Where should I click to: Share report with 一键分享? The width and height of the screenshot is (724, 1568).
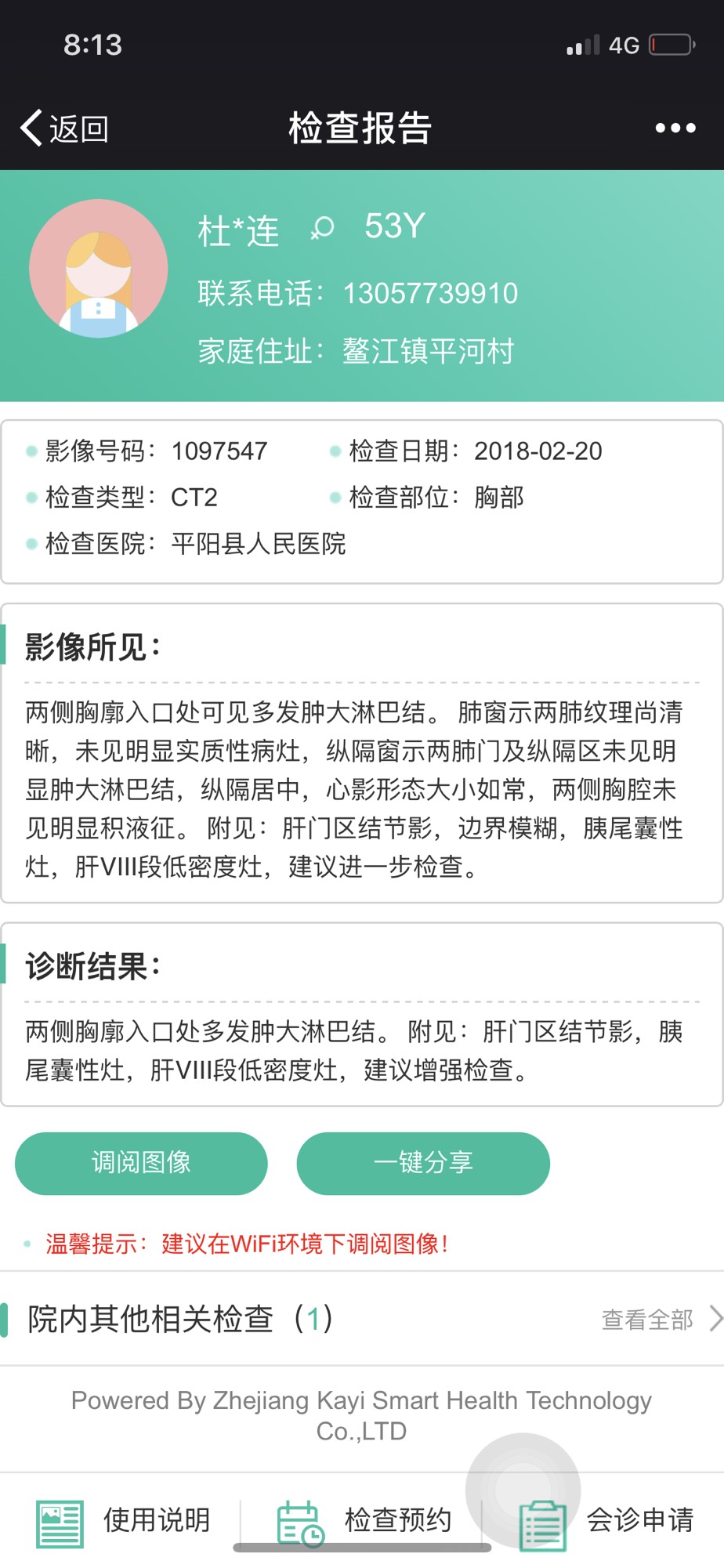[423, 1163]
